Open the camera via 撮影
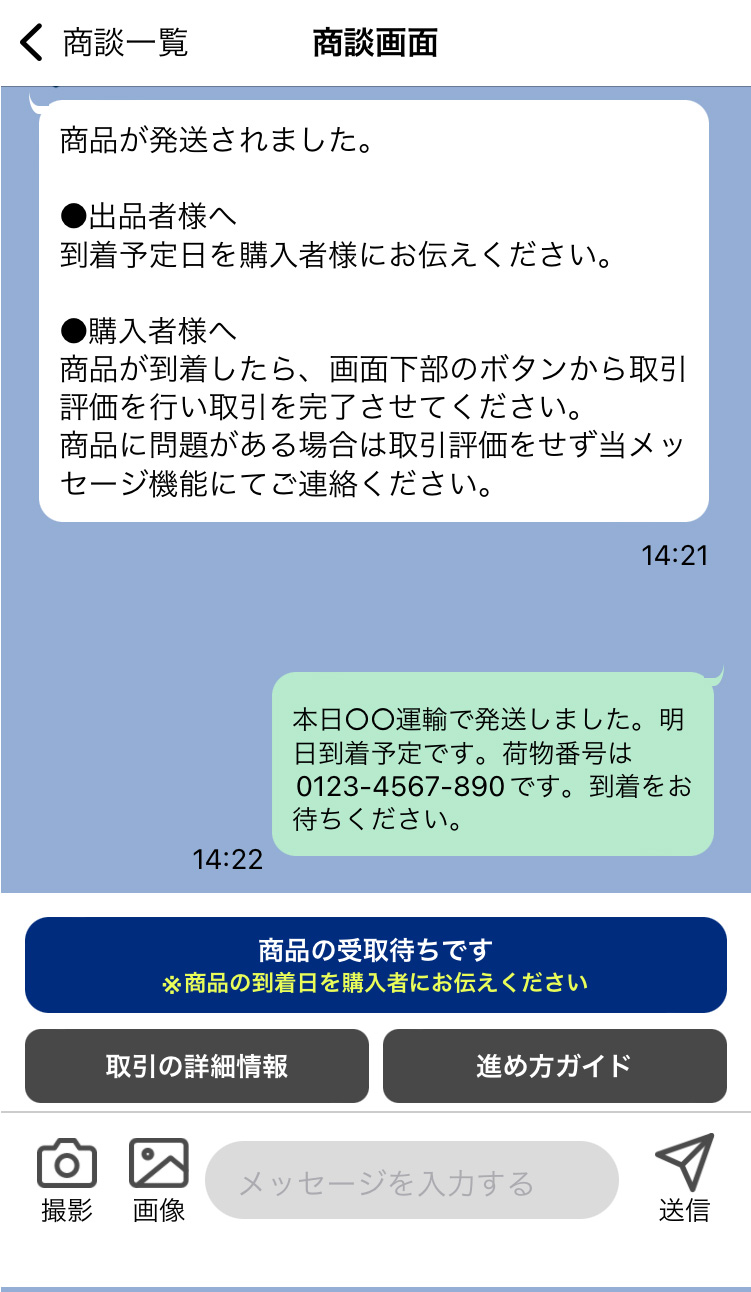Screen dimensions: 751x1292 click(67, 1180)
